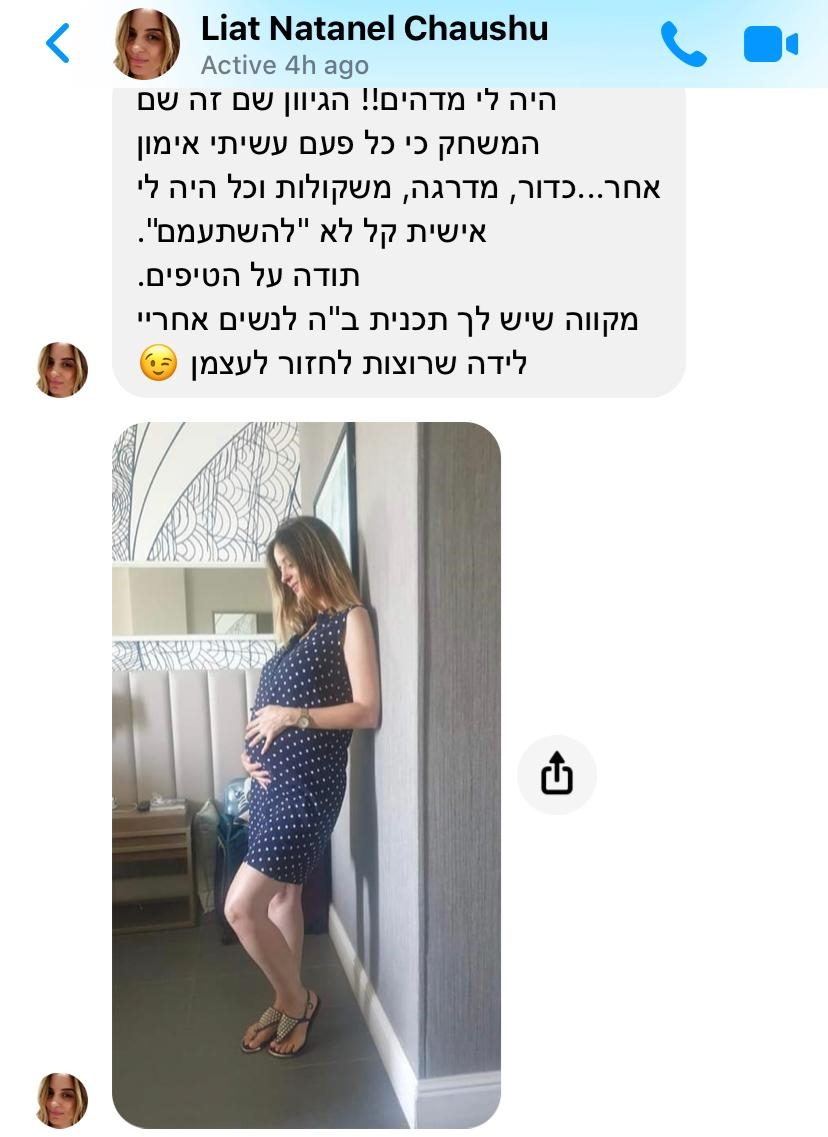The width and height of the screenshot is (828, 1137).
Task: Go back to the chat list
Action: 58,44
